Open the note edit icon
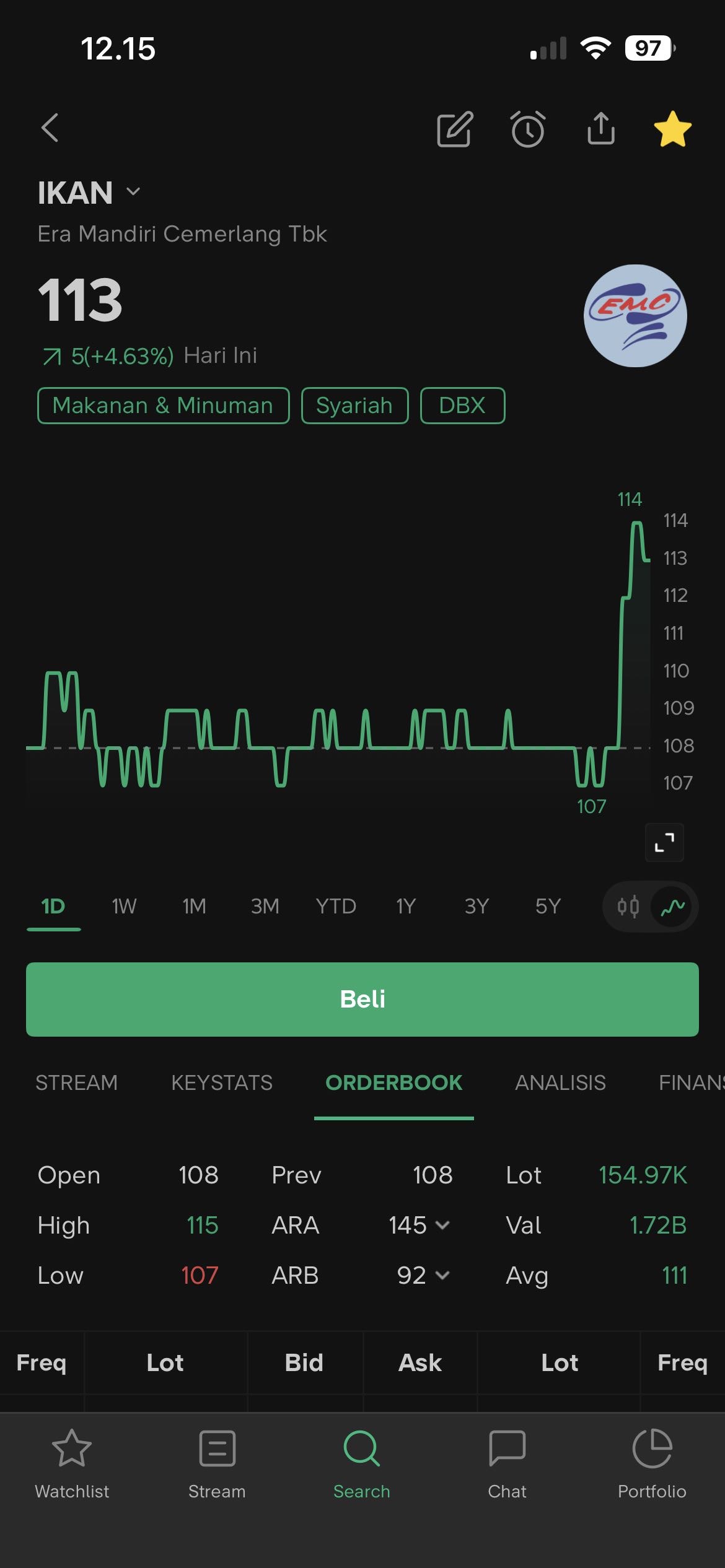This screenshot has height=1568, width=725. tap(455, 129)
